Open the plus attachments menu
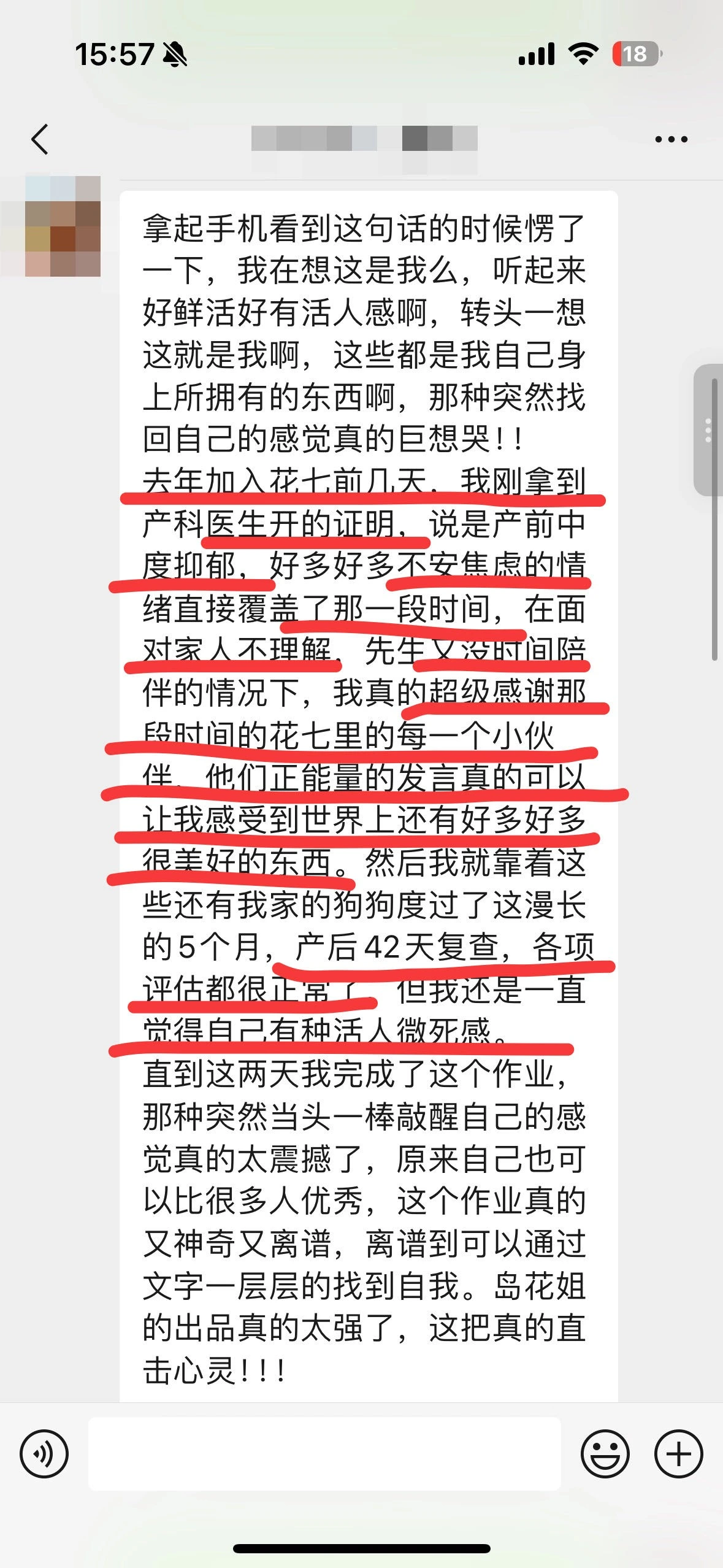Image resolution: width=723 pixels, height=1568 pixels. pyautogui.click(x=678, y=1453)
